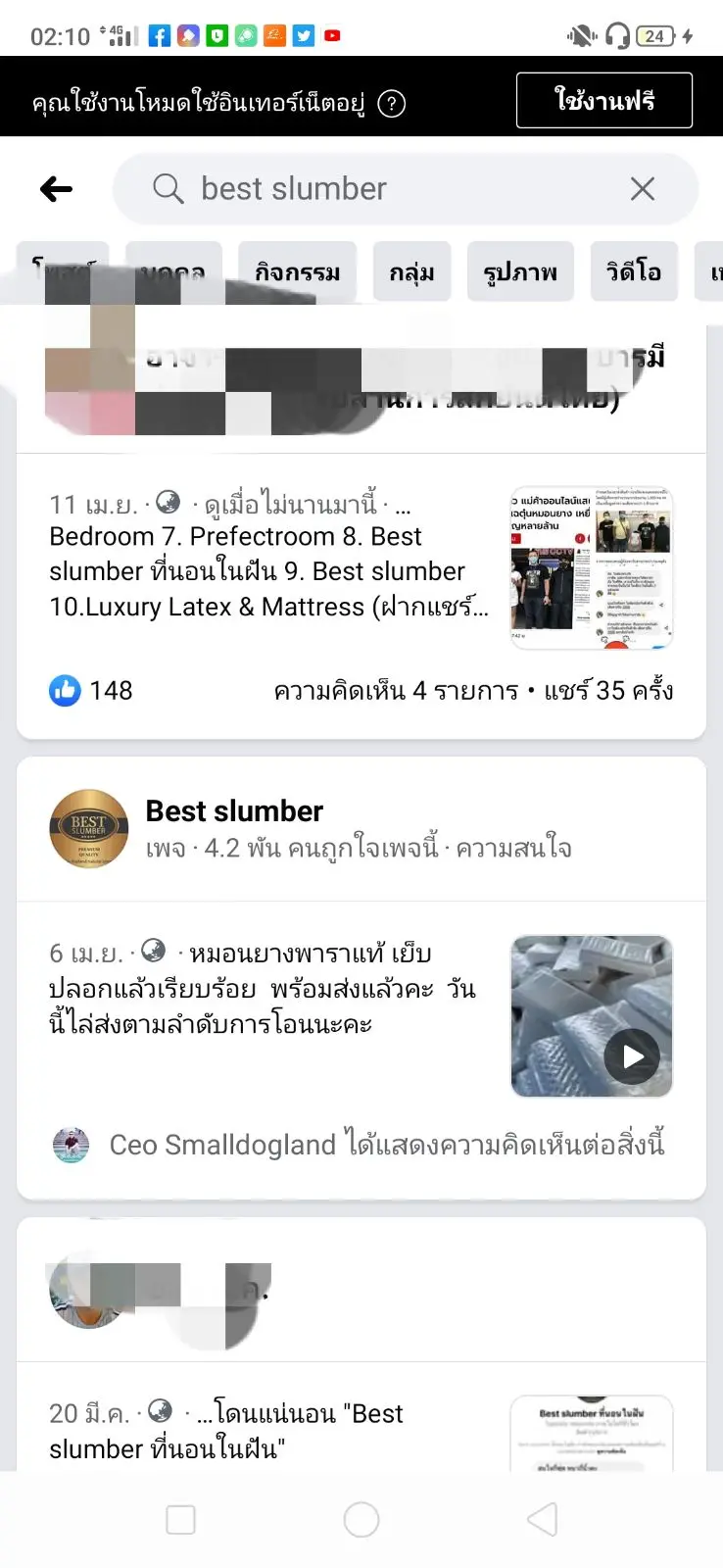Edit the 'best slumber' search field
The width and height of the screenshot is (723, 1568).
pyautogui.click(x=392, y=189)
